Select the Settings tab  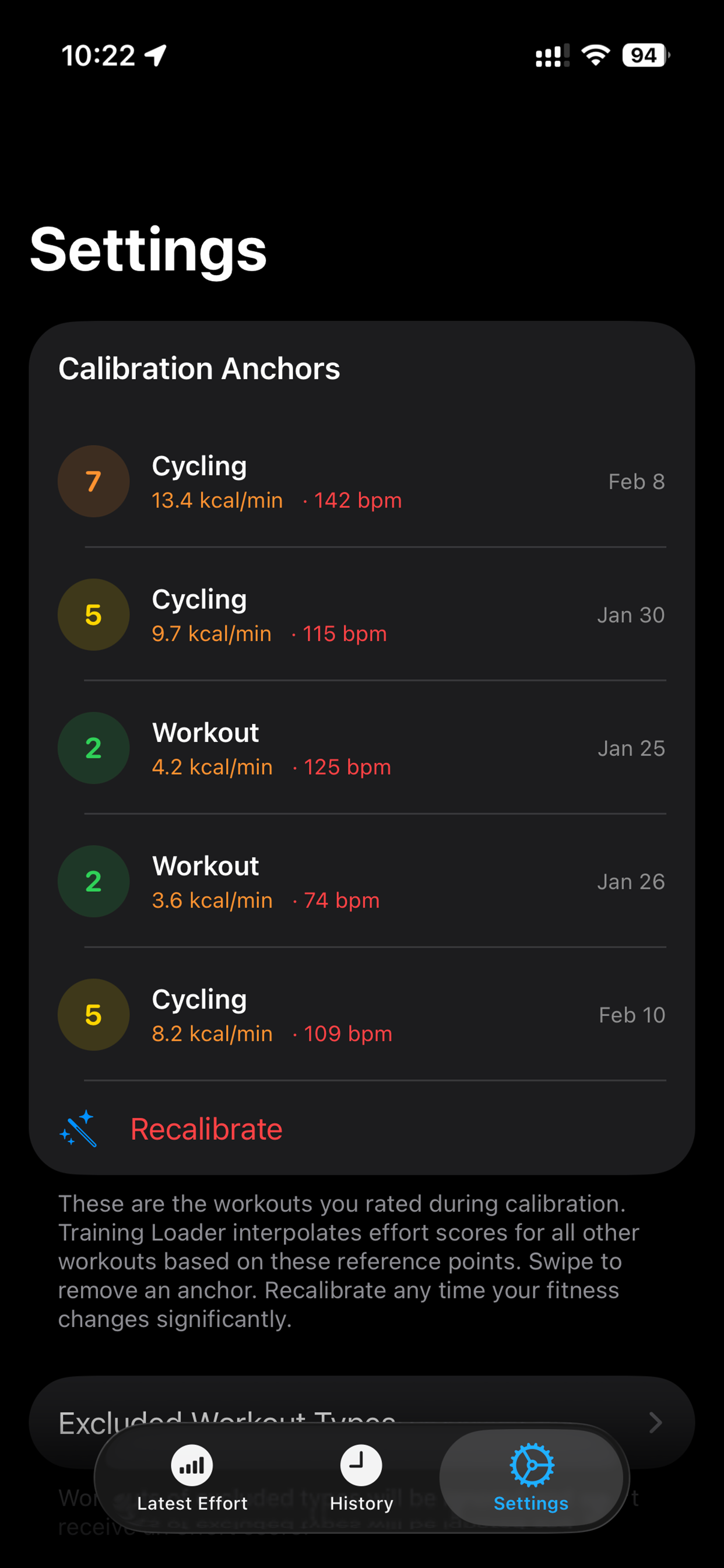pyautogui.click(x=531, y=1478)
